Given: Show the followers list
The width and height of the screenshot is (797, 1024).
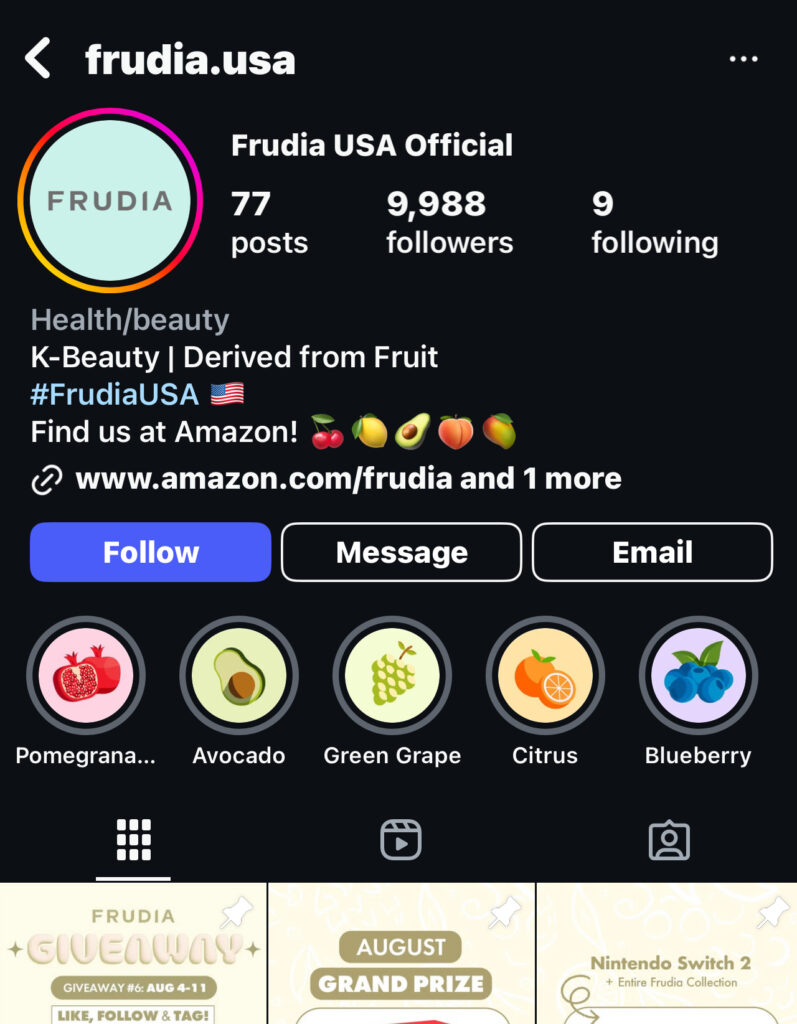Looking at the screenshot, I should [449, 222].
